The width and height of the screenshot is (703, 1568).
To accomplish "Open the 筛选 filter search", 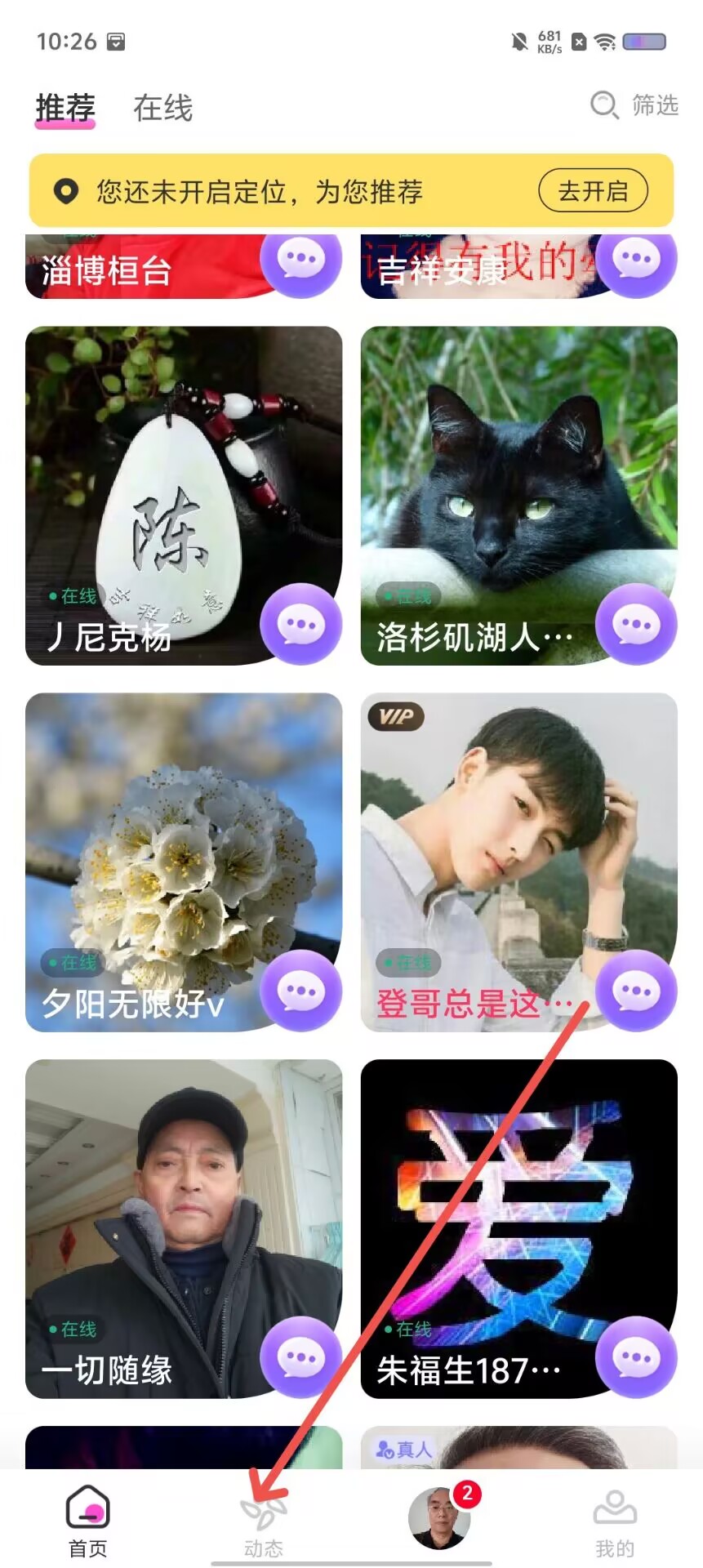I will point(634,105).
